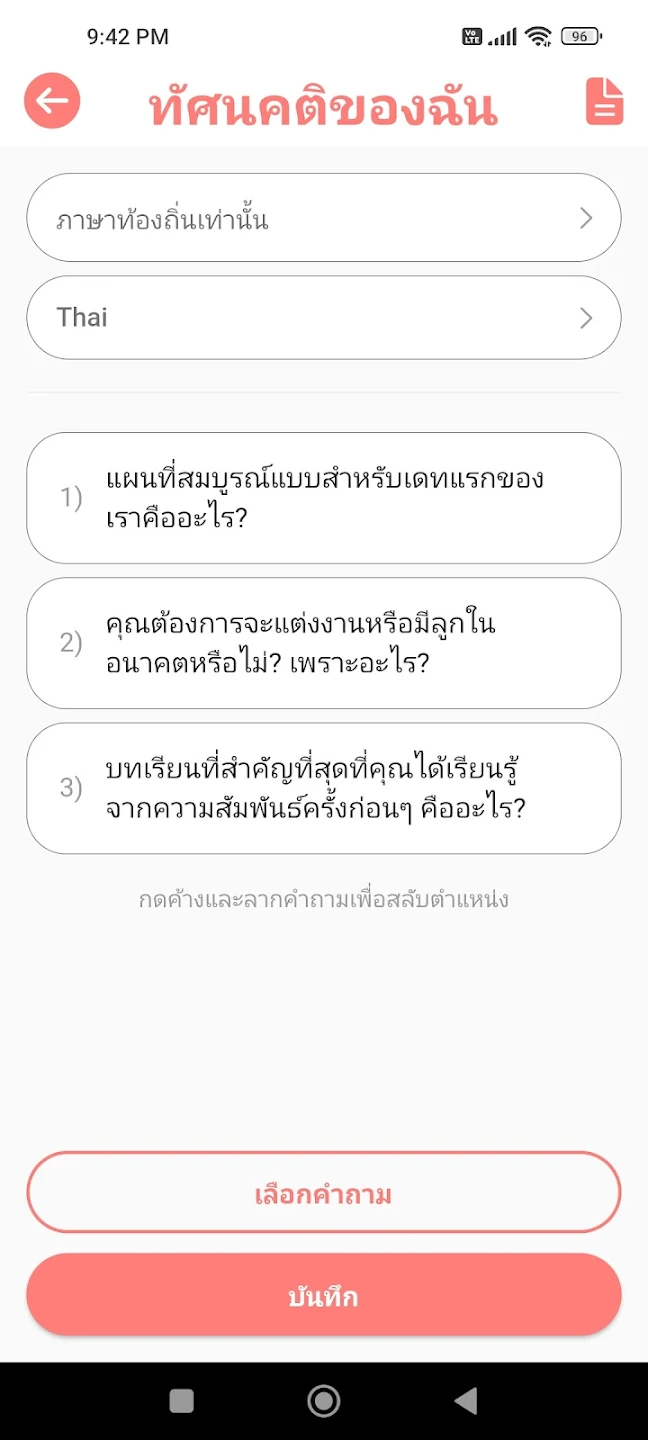Screen dimensions: 648x1440
Task: Go to the system home screen
Action: tap(324, 1401)
